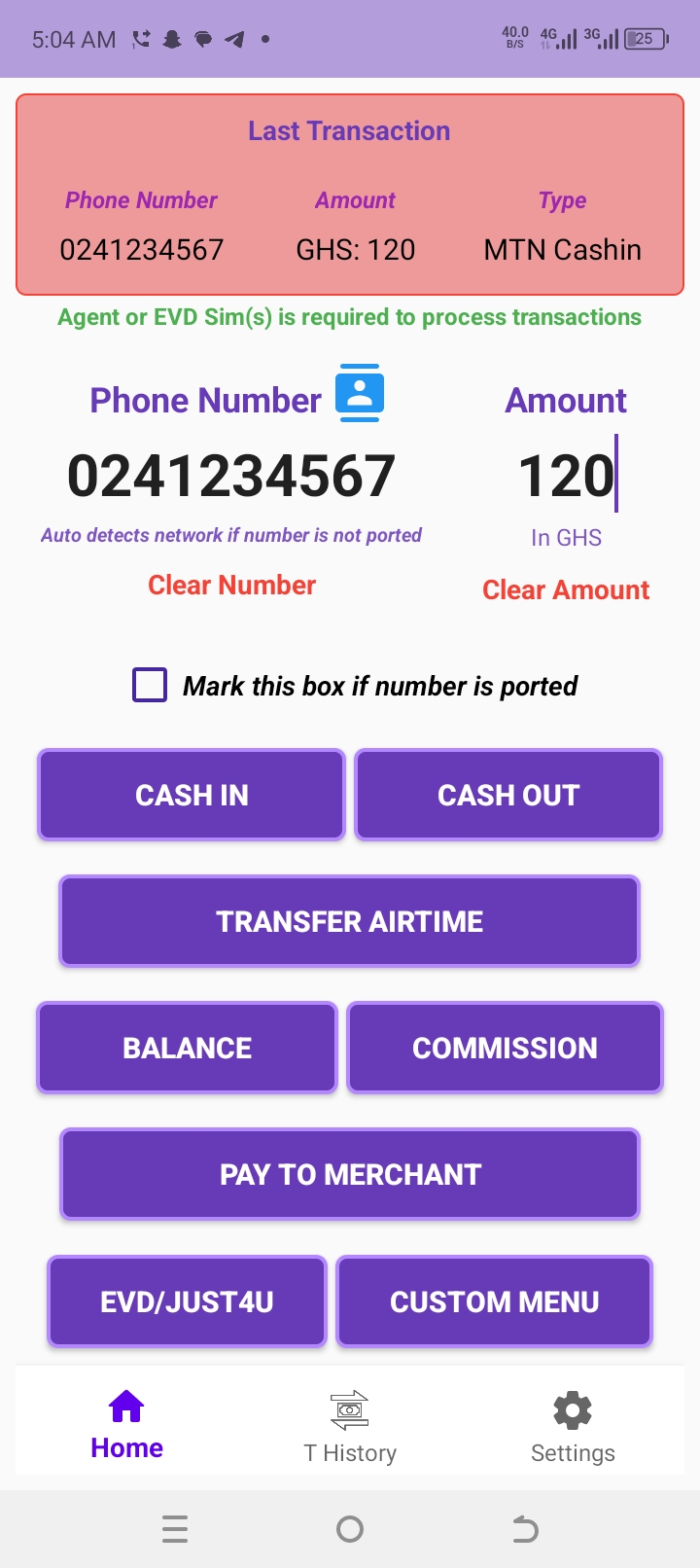Tap the circular Android home navigation icon
Screen dimensions: 700x1568
tap(349, 1528)
